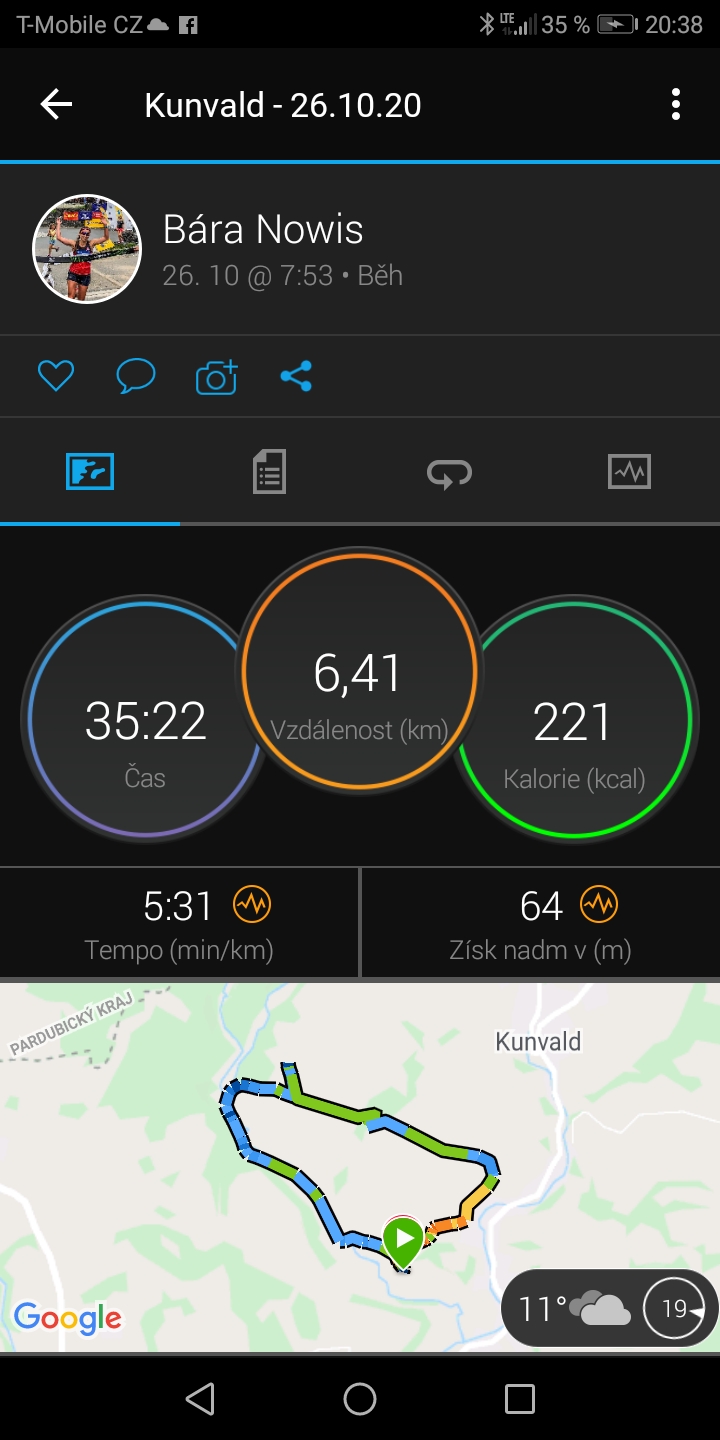Select the overview tab

(x=90, y=471)
